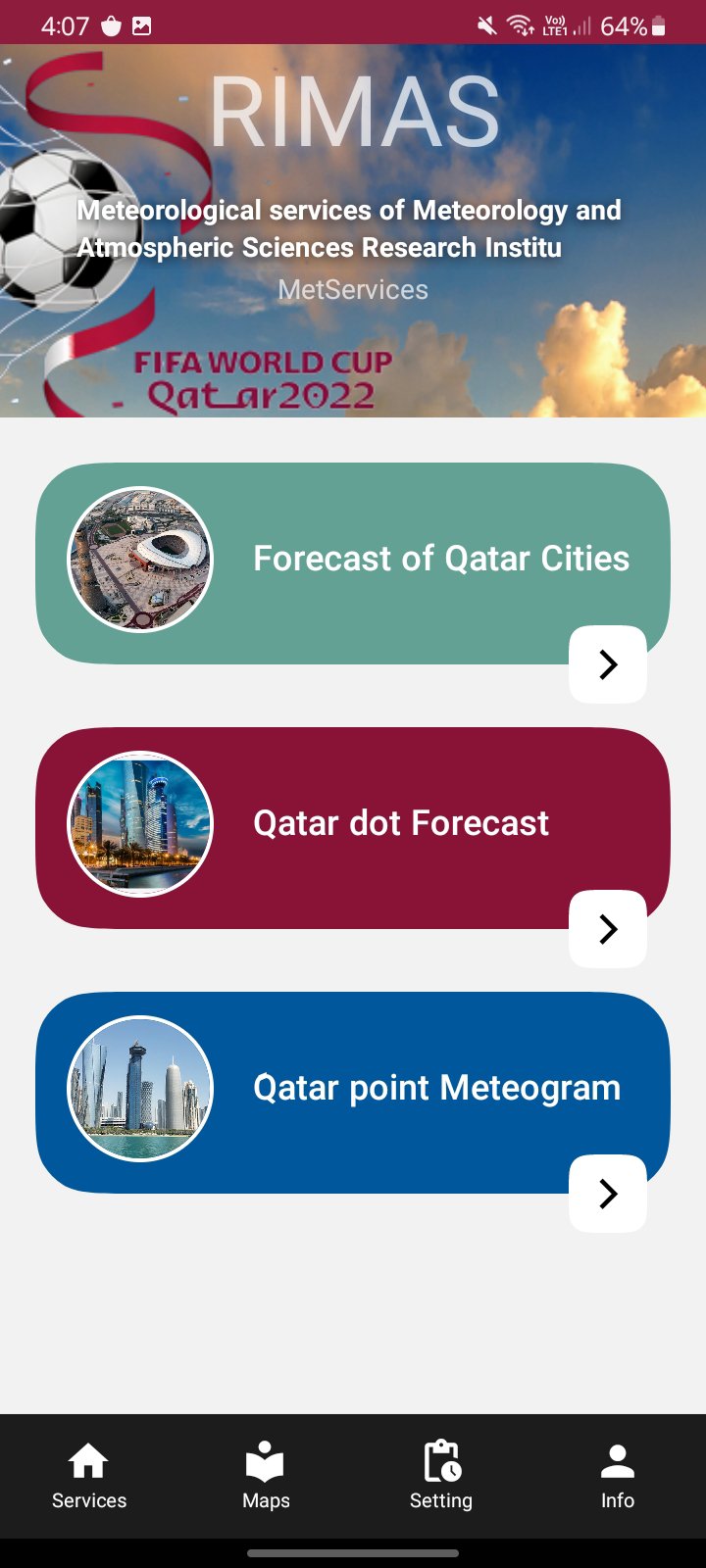Click the stadium image on Forecast of Qatar Cities
Image resolution: width=706 pixels, height=1568 pixels.
pos(139,559)
